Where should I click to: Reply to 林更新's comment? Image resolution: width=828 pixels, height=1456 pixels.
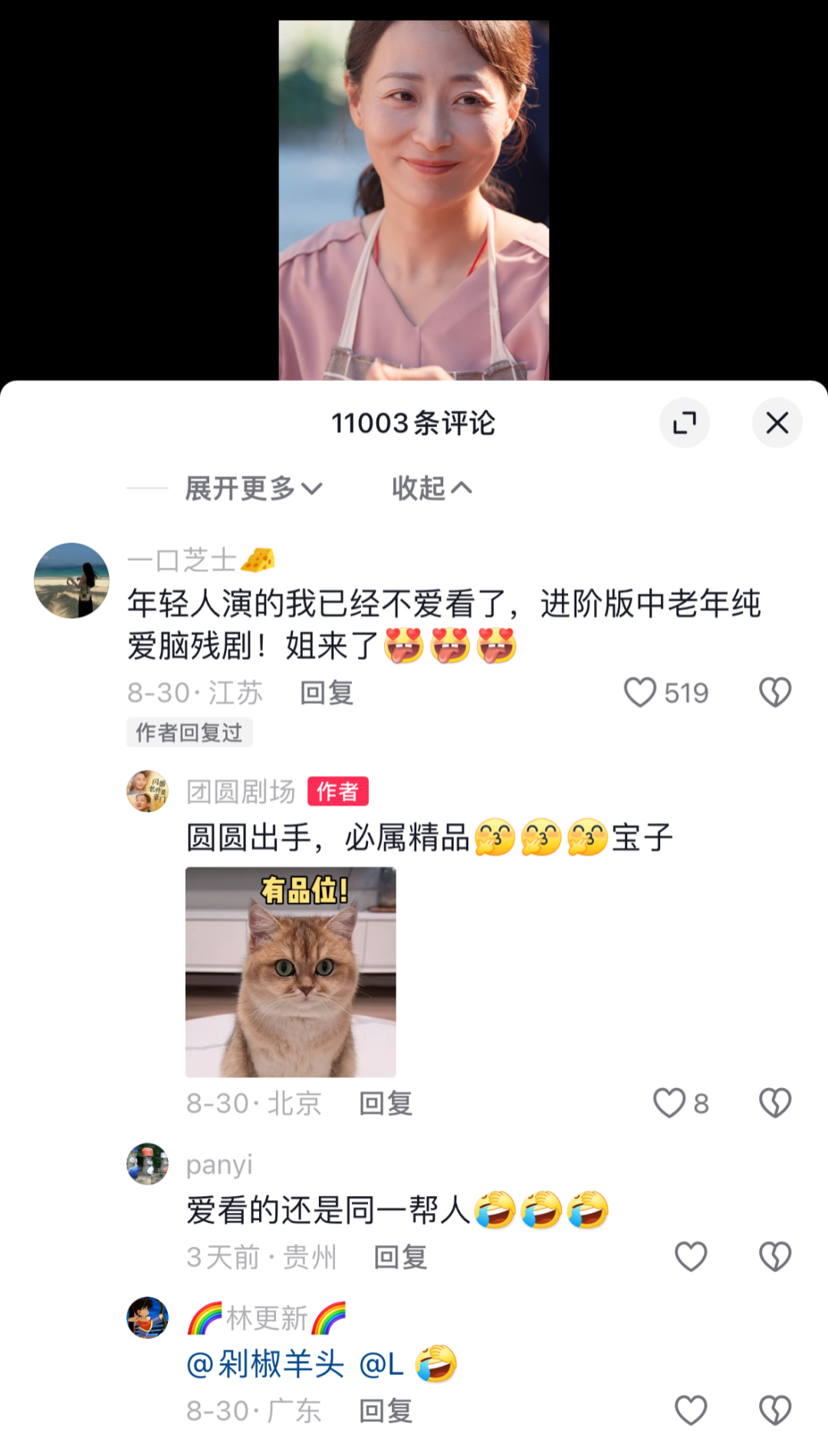(386, 1411)
